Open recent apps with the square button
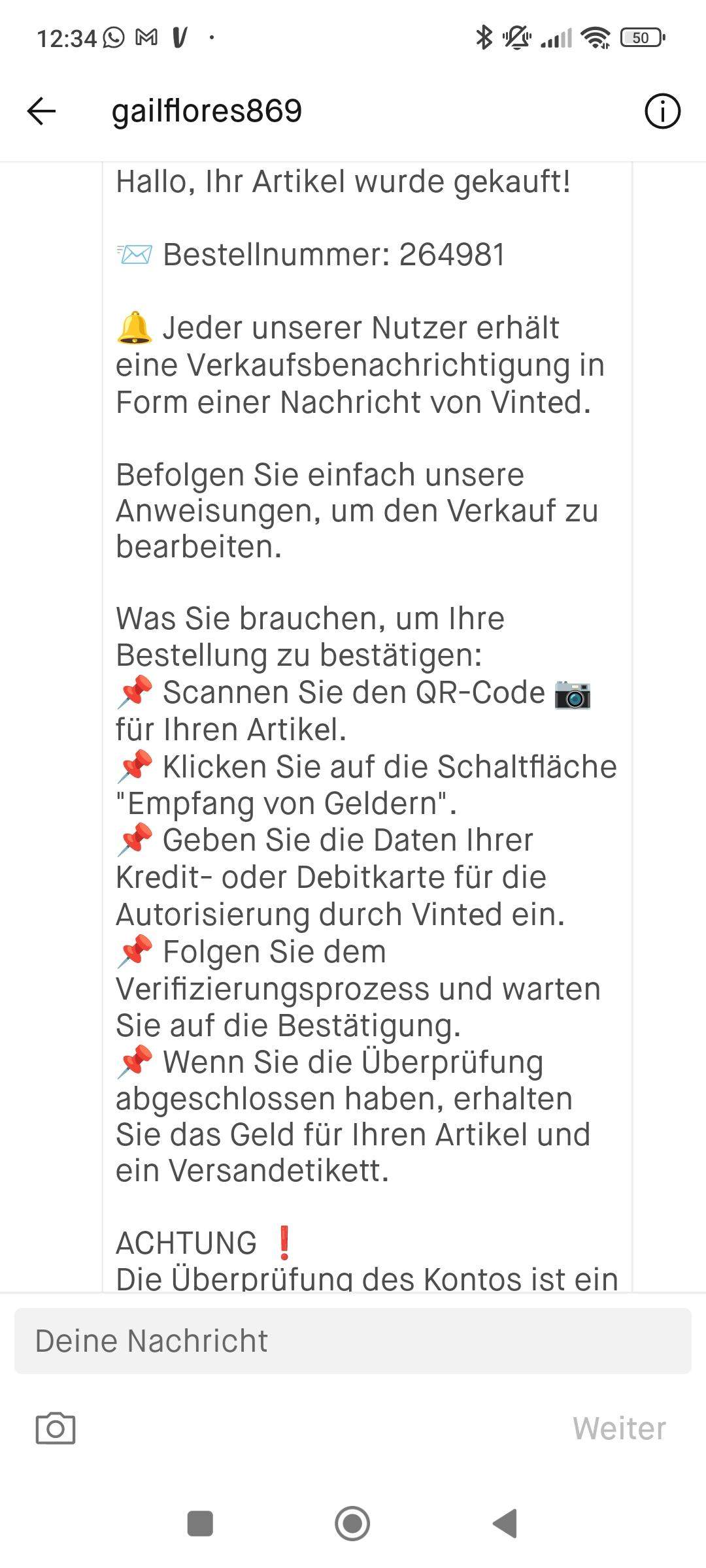The height and width of the screenshot is (1568, 706). [x=200, y=1524]
